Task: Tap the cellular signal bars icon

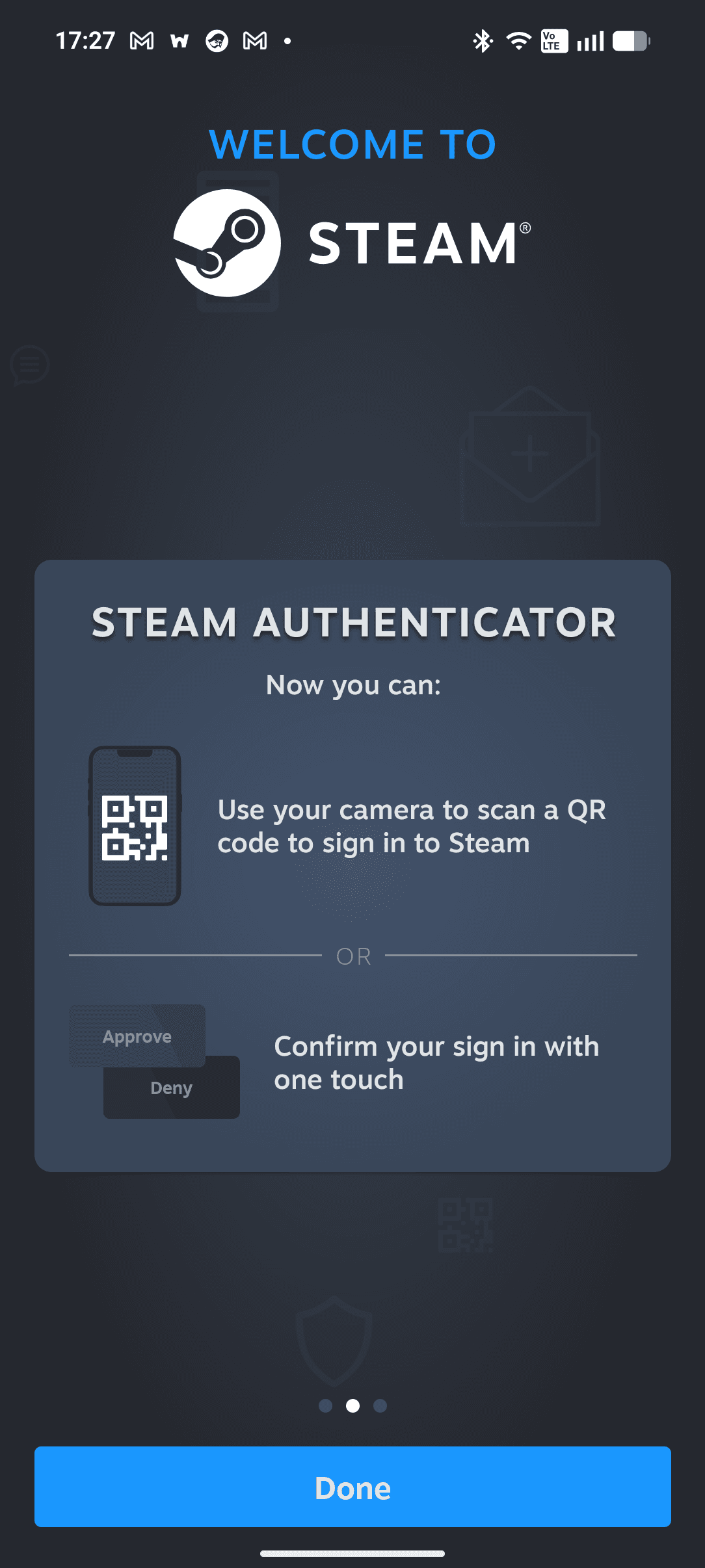Action: point(589,40)
